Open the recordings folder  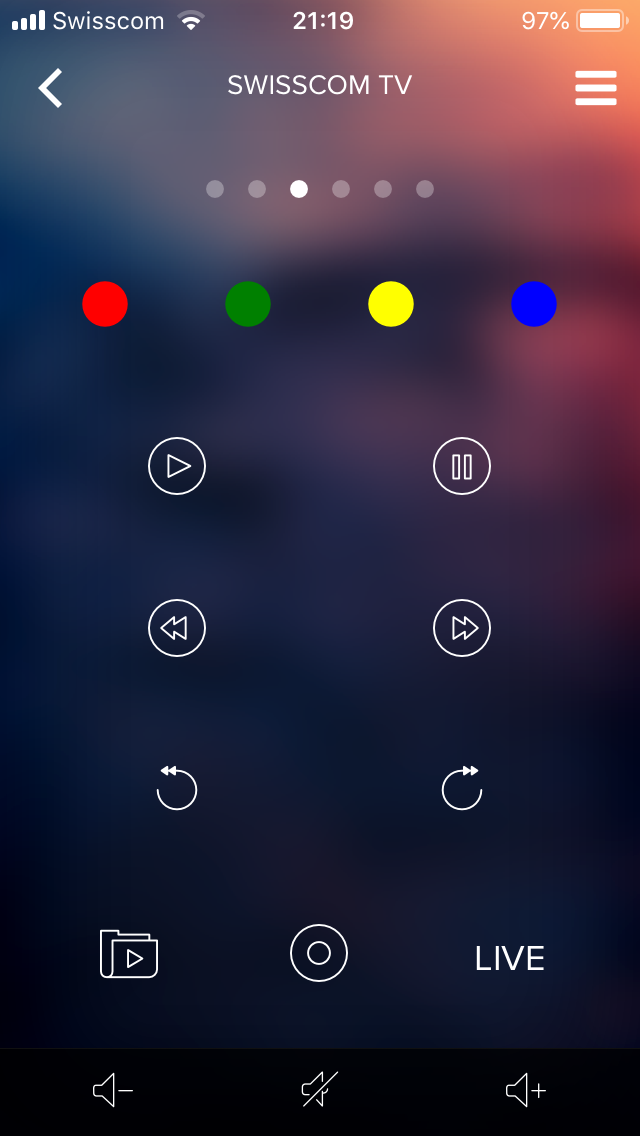(129, 954)
